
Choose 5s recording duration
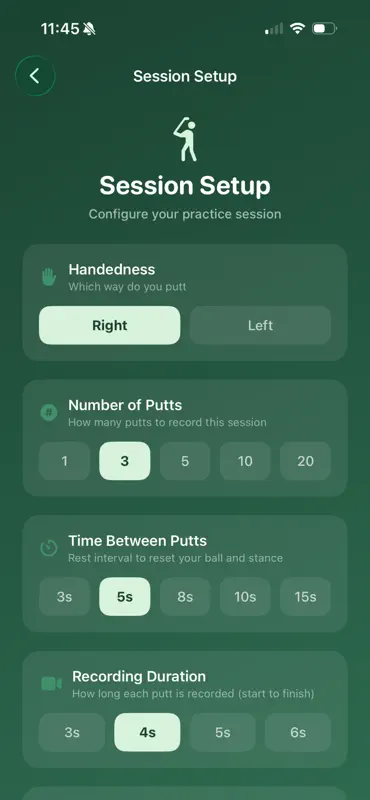223,733
